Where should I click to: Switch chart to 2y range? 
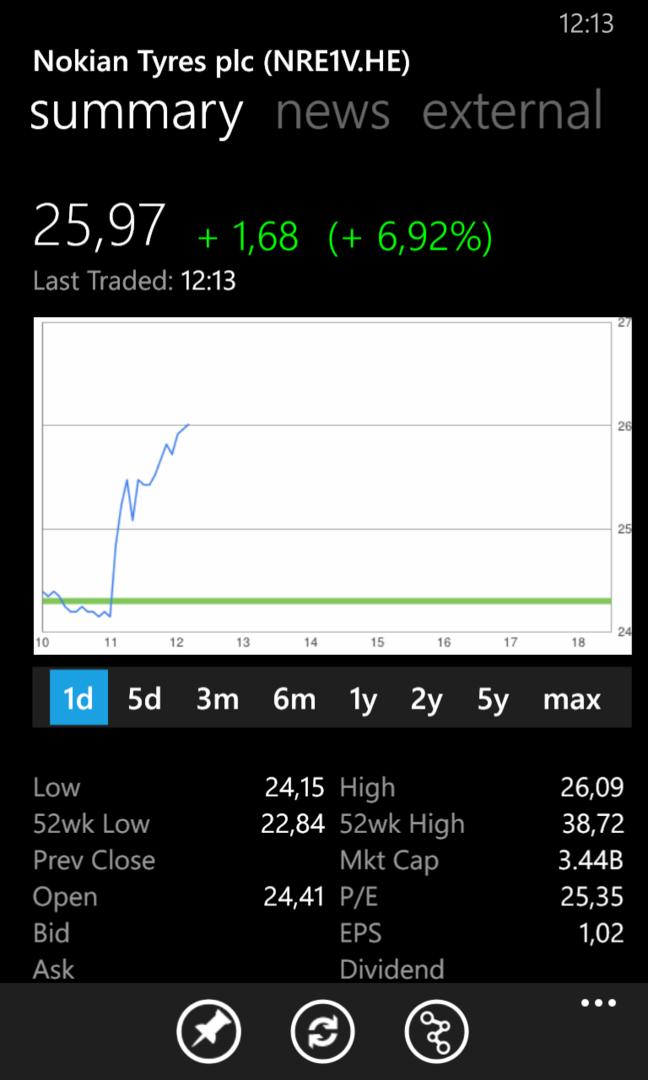click(426, 698)
